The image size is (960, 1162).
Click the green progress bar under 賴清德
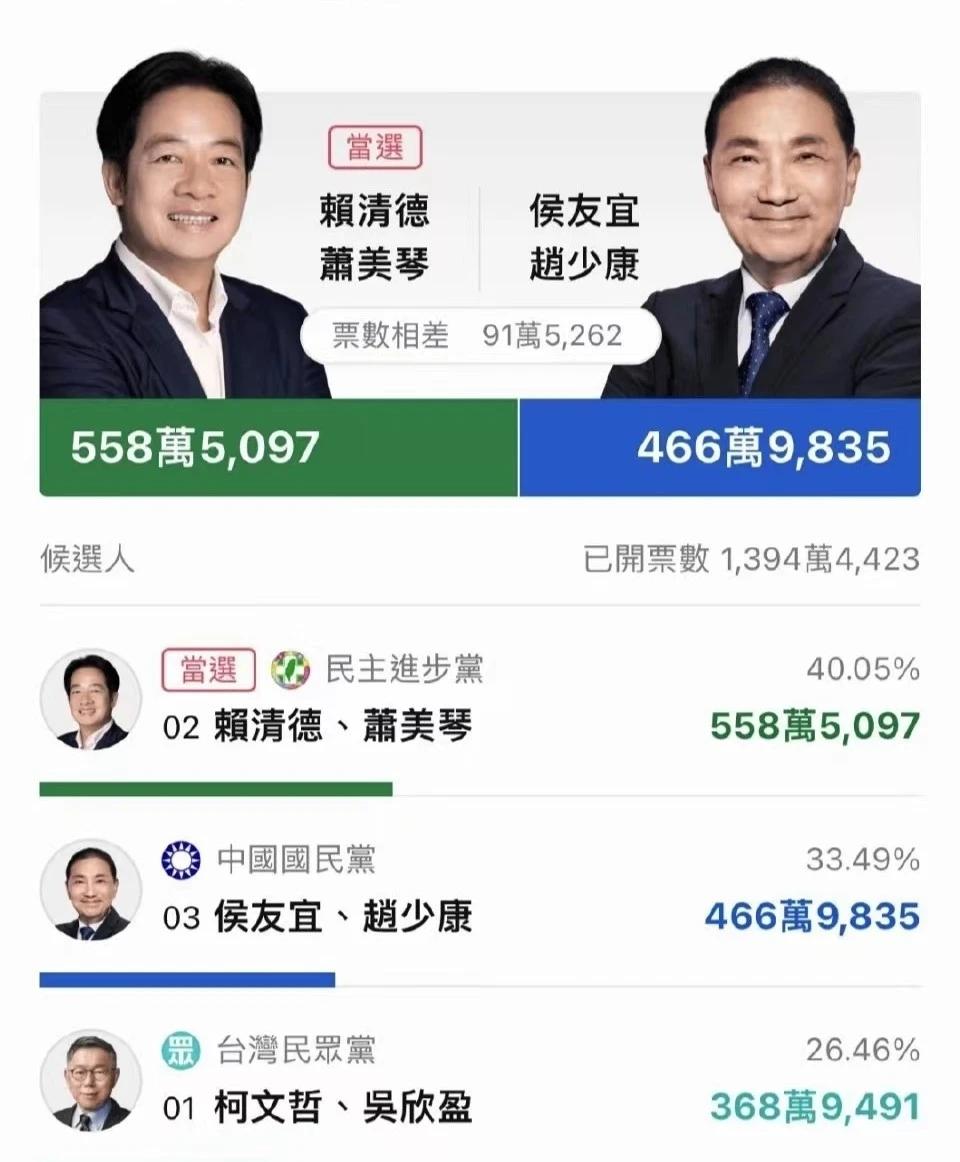coord(216,788)
